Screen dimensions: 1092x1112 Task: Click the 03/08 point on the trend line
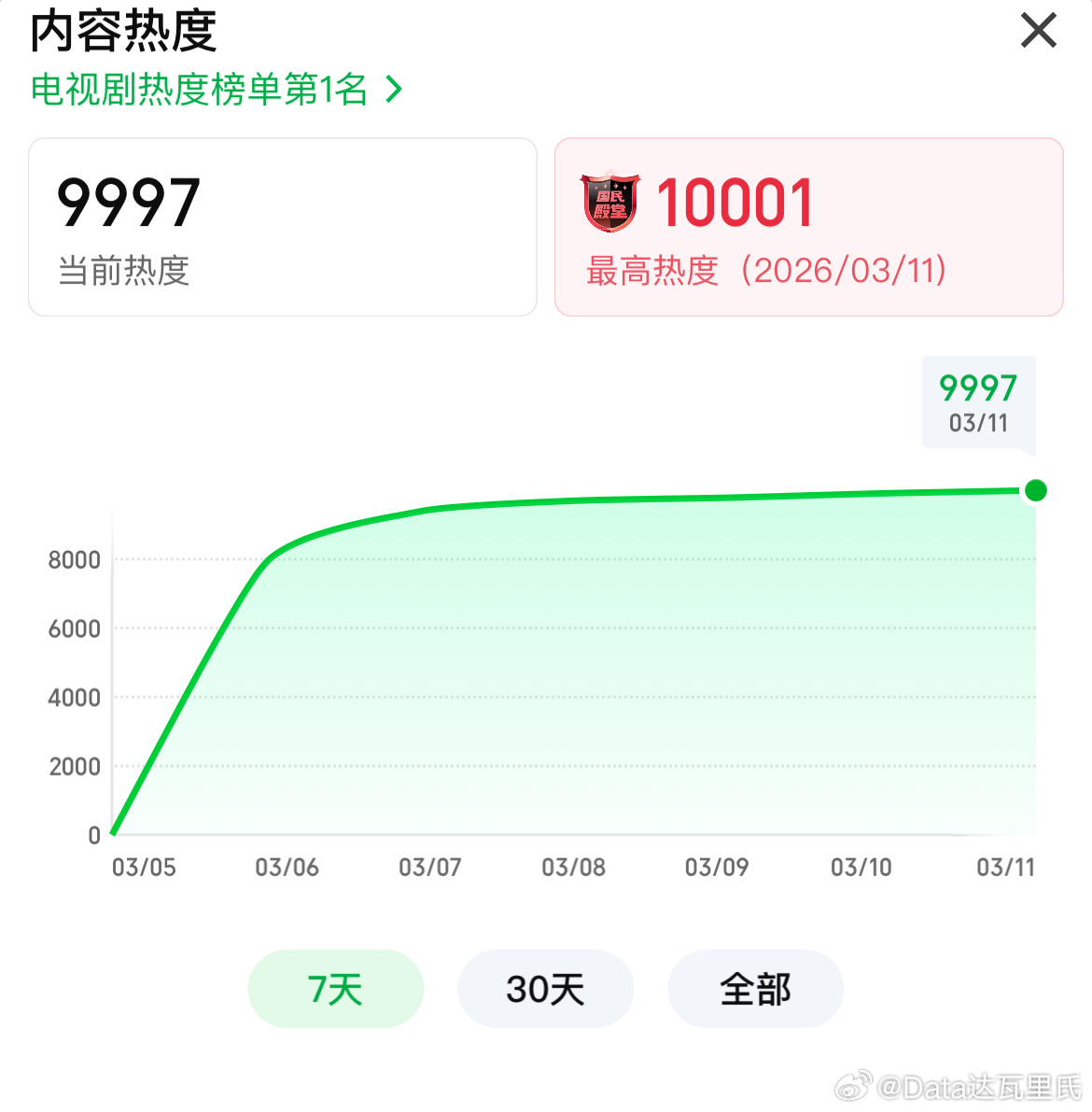click(x=574, y=499)
